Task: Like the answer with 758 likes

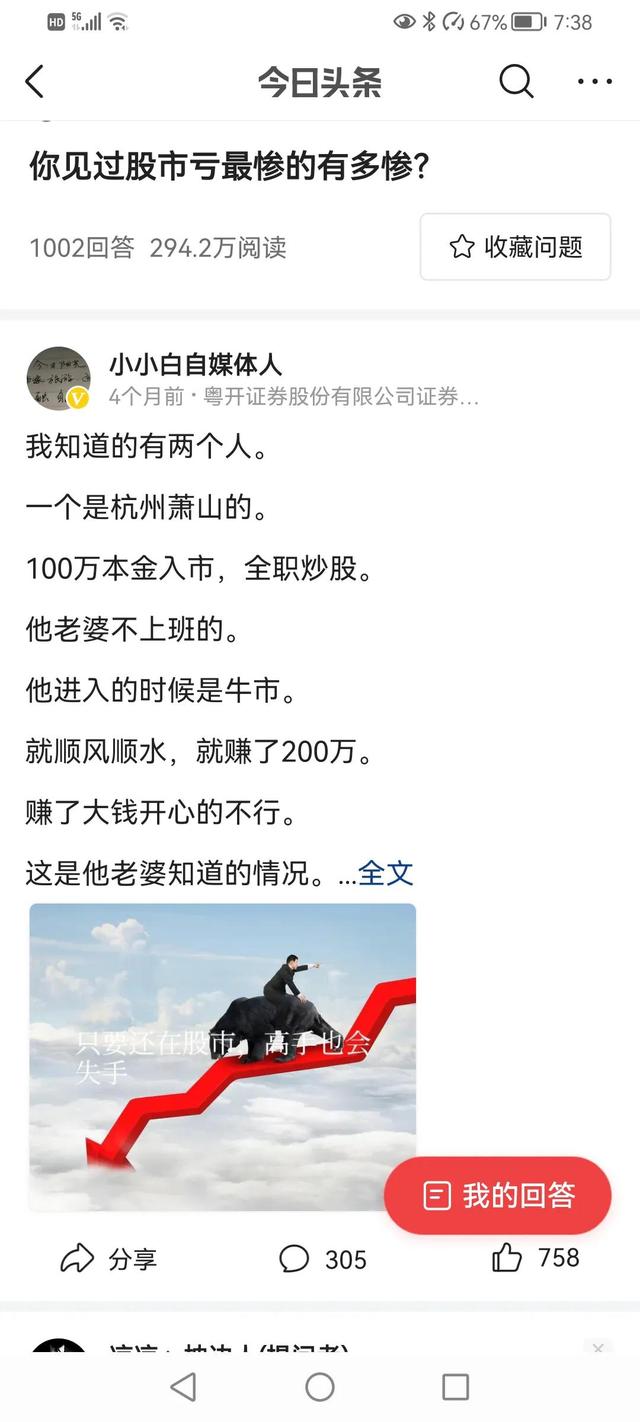Action: pos(535,1257)
